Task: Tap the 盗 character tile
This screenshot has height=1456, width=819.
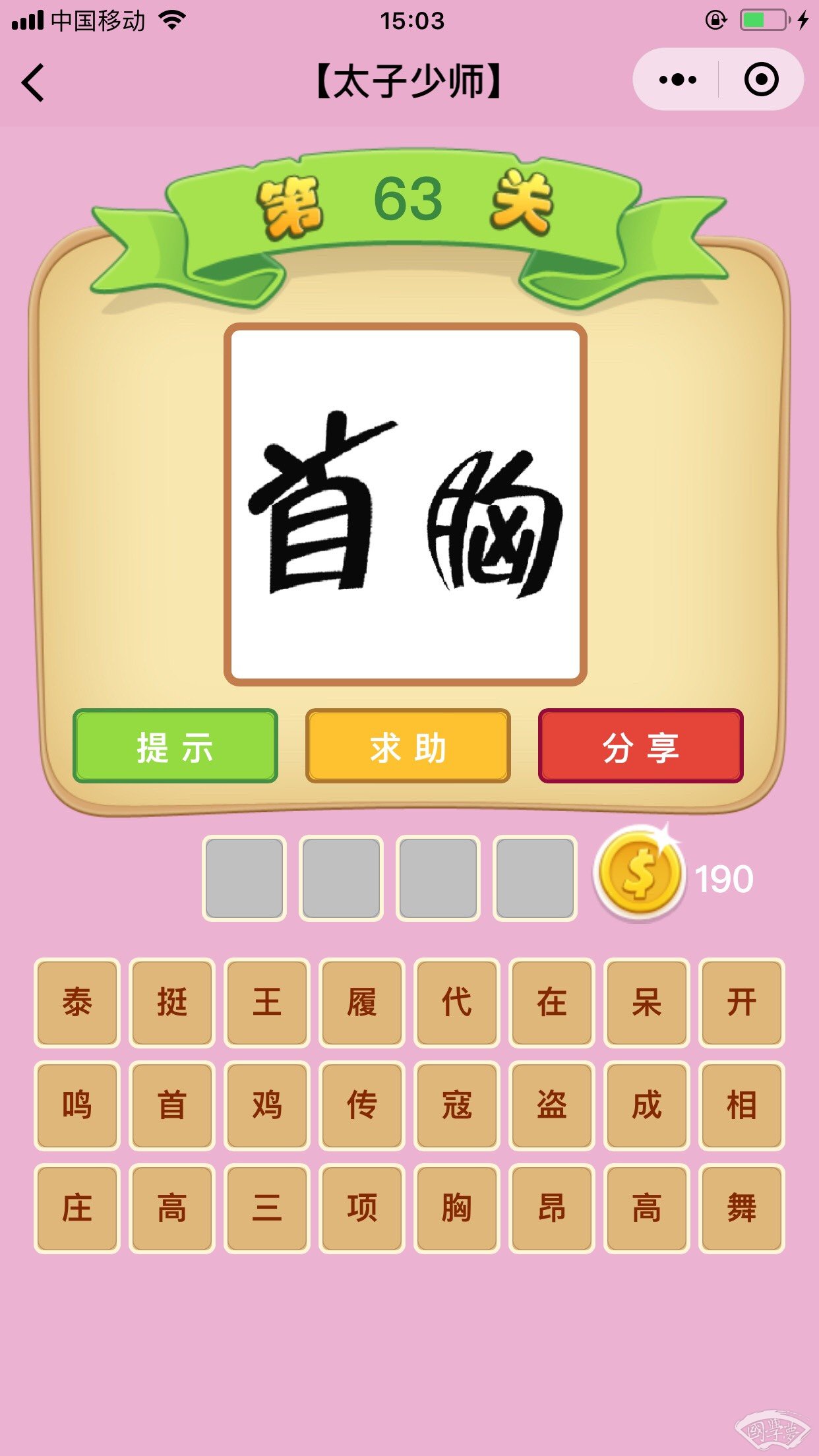Action: coord(552,1105)
